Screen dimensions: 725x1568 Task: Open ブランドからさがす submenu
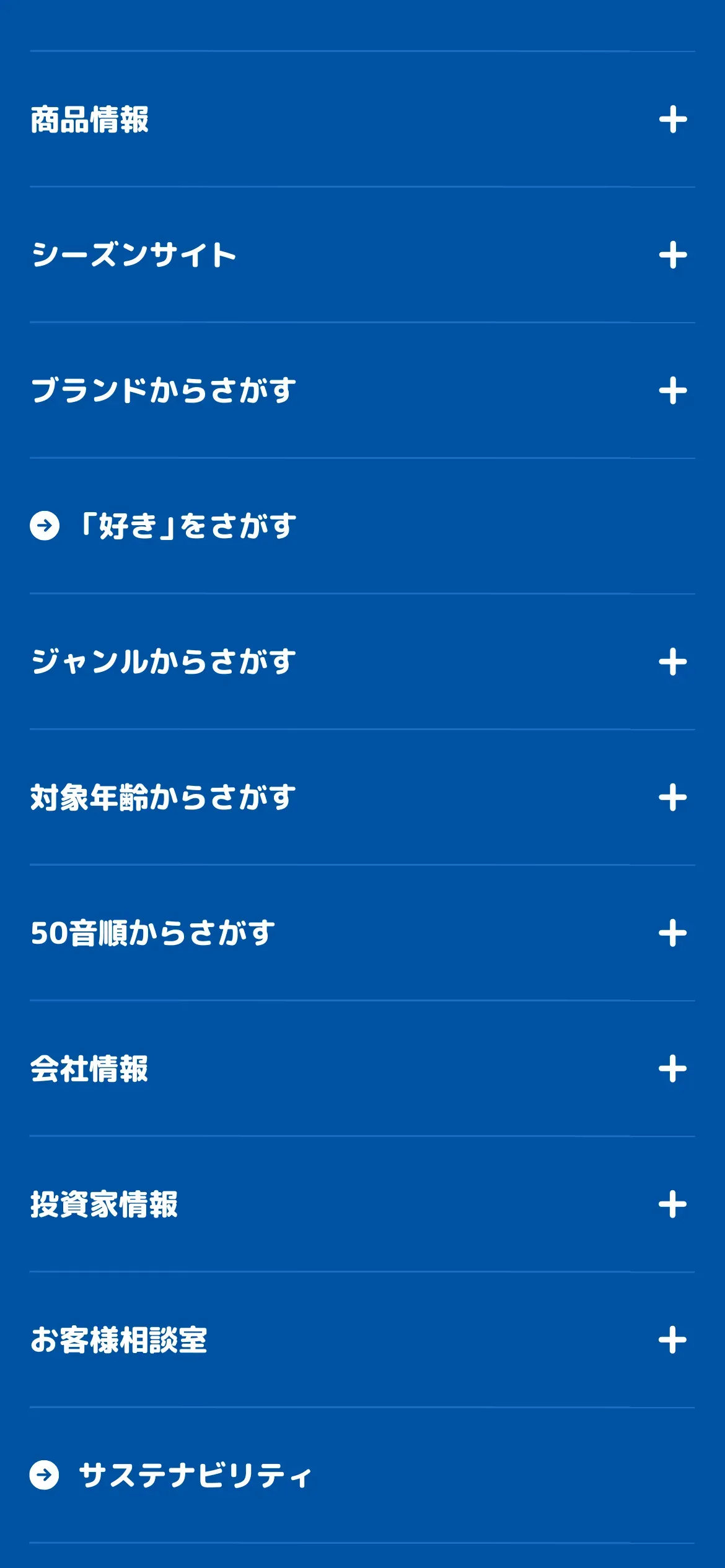672,391
